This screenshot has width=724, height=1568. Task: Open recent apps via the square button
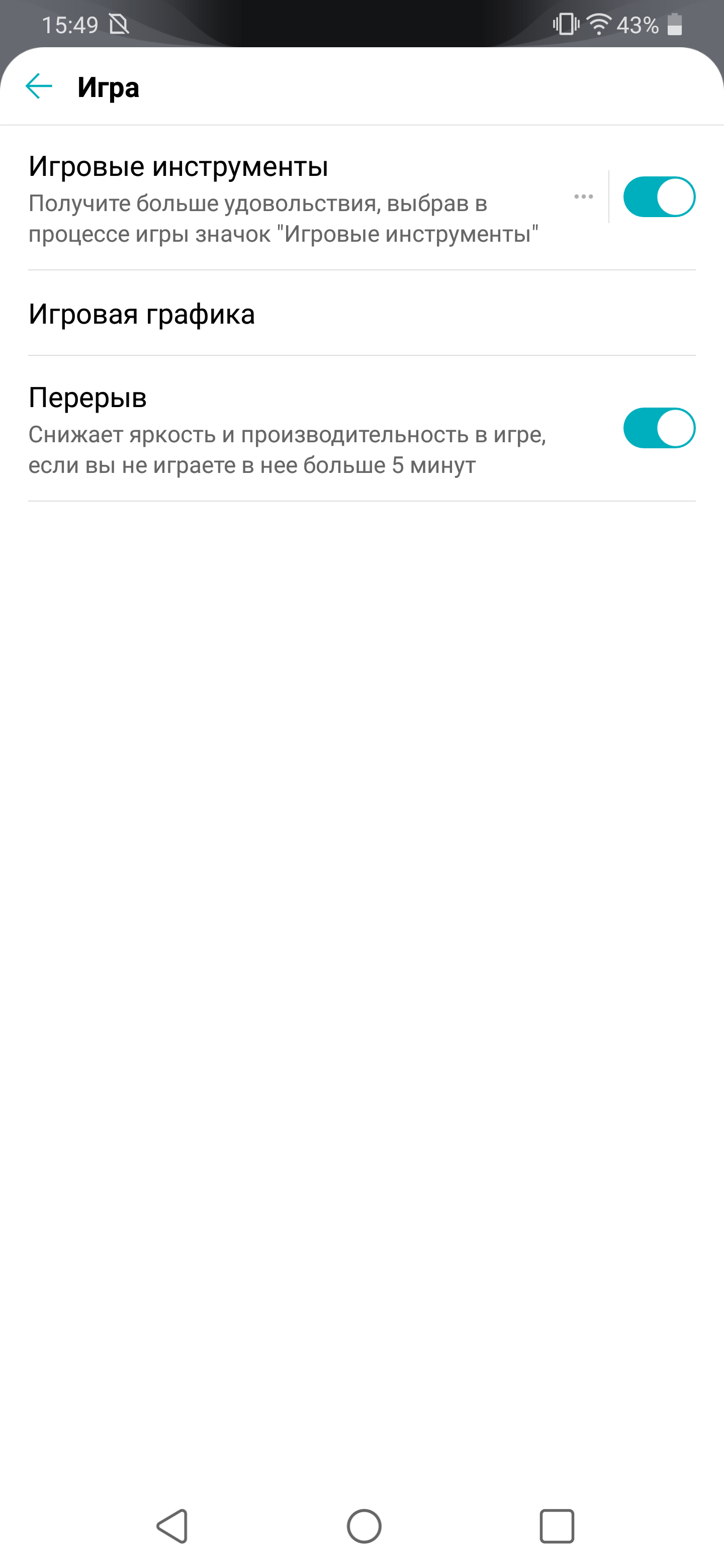557,1526
